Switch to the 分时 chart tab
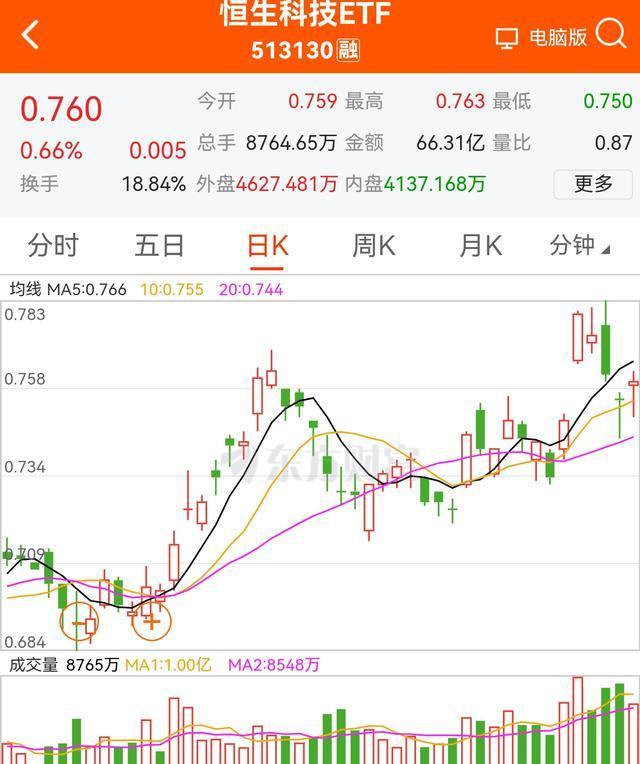The image size is (640, 764). pyautogui.click(x=53, y=245)
